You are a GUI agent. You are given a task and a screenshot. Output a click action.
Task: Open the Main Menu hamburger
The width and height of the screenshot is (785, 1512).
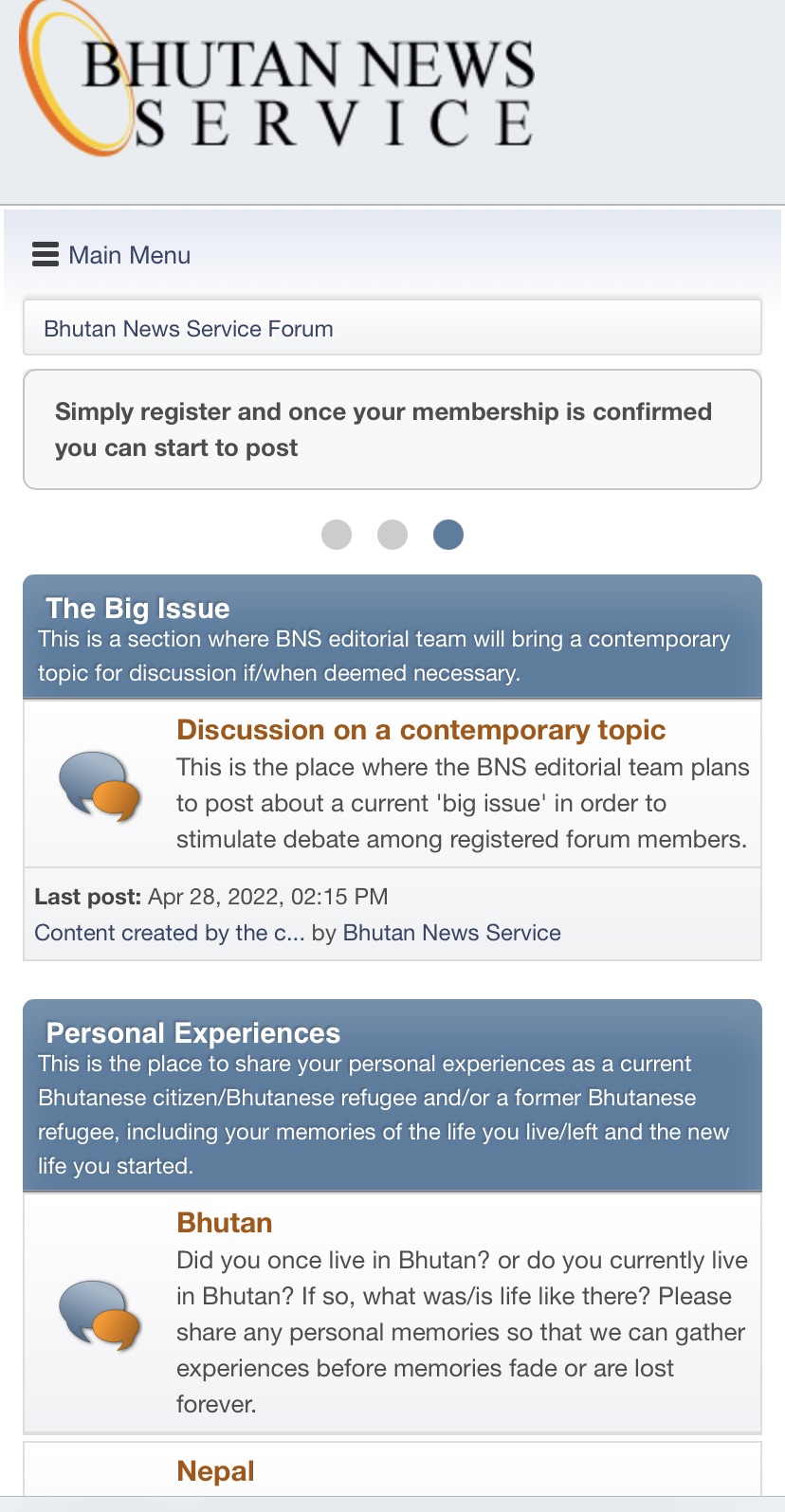tap(111, 255)
